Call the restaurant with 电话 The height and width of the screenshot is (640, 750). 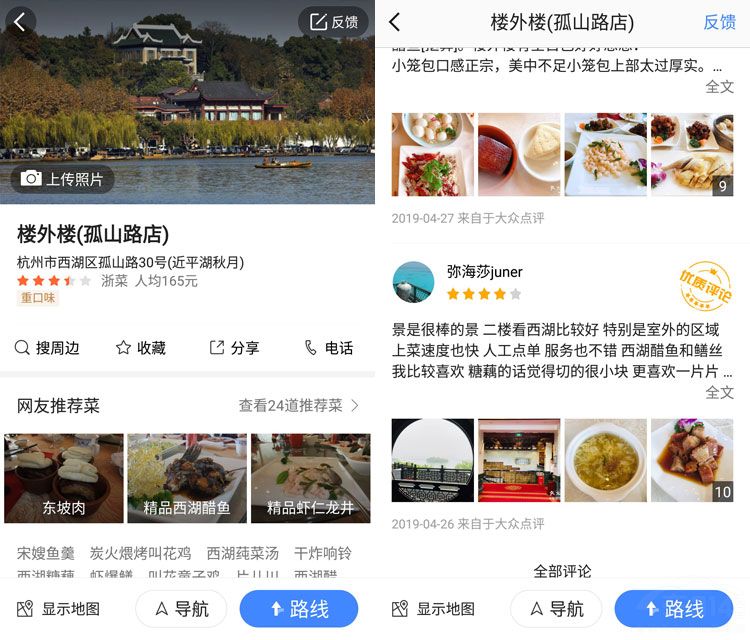pos(329,348)
